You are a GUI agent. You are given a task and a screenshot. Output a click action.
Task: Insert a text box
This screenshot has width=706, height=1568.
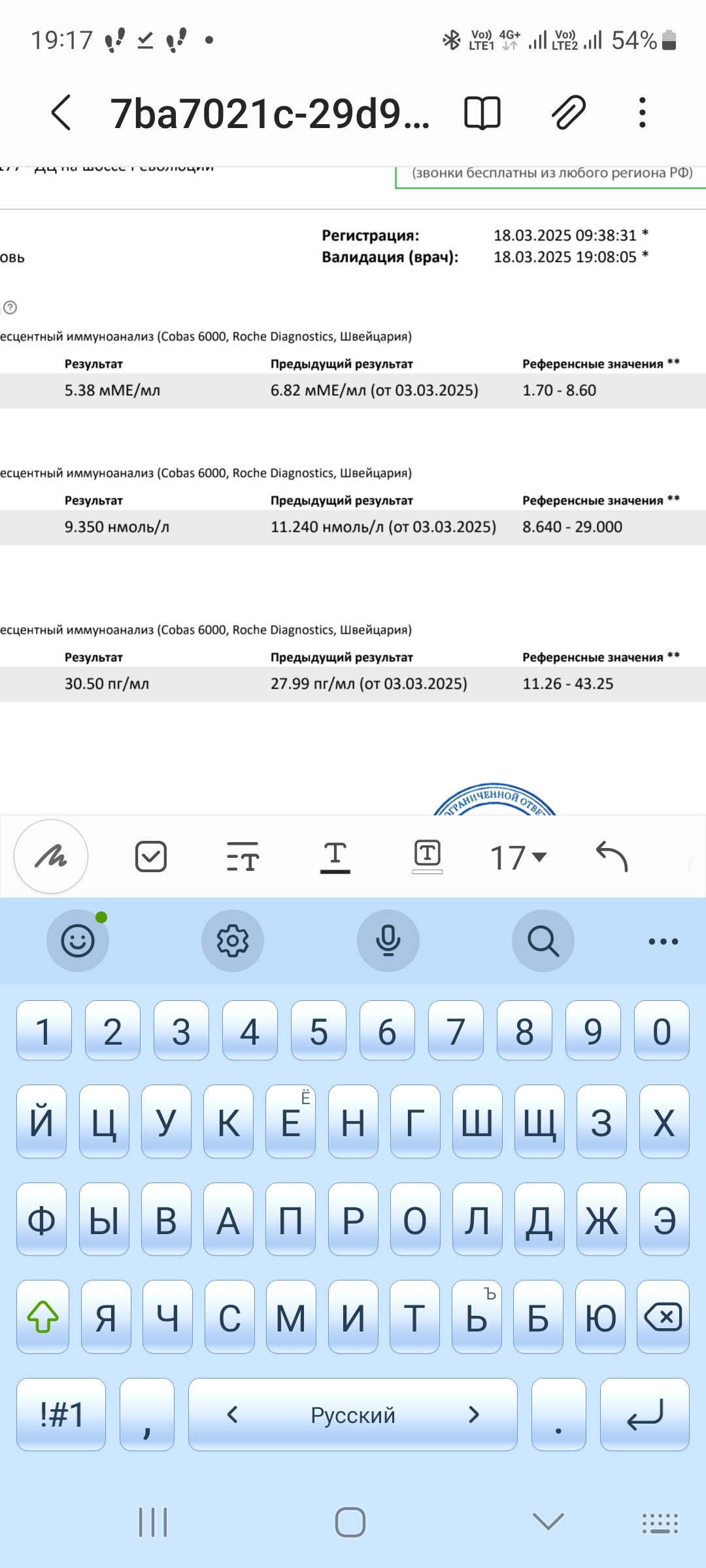tap(428, 857)
